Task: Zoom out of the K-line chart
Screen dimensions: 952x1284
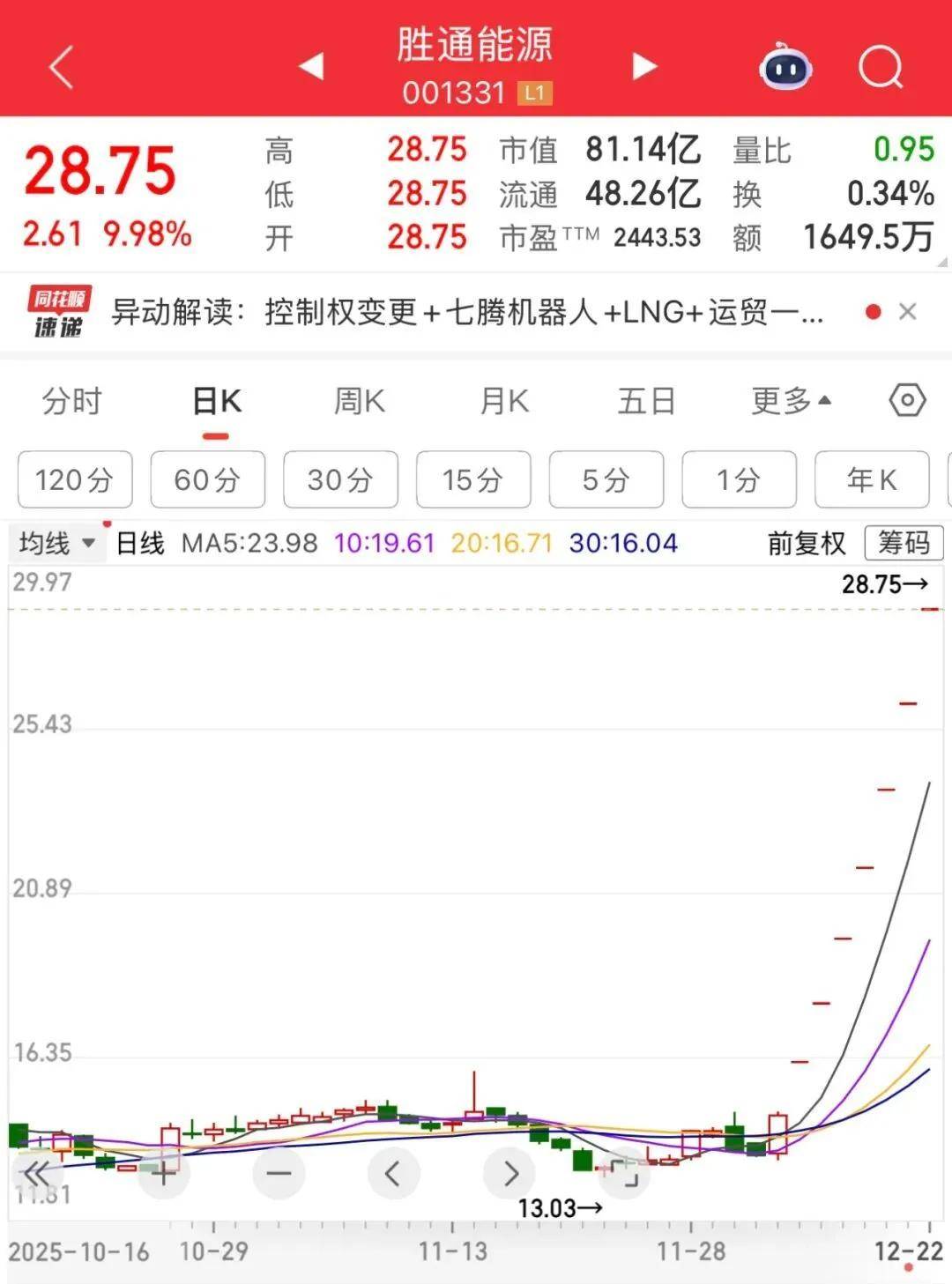Action: pos(279,1173)
